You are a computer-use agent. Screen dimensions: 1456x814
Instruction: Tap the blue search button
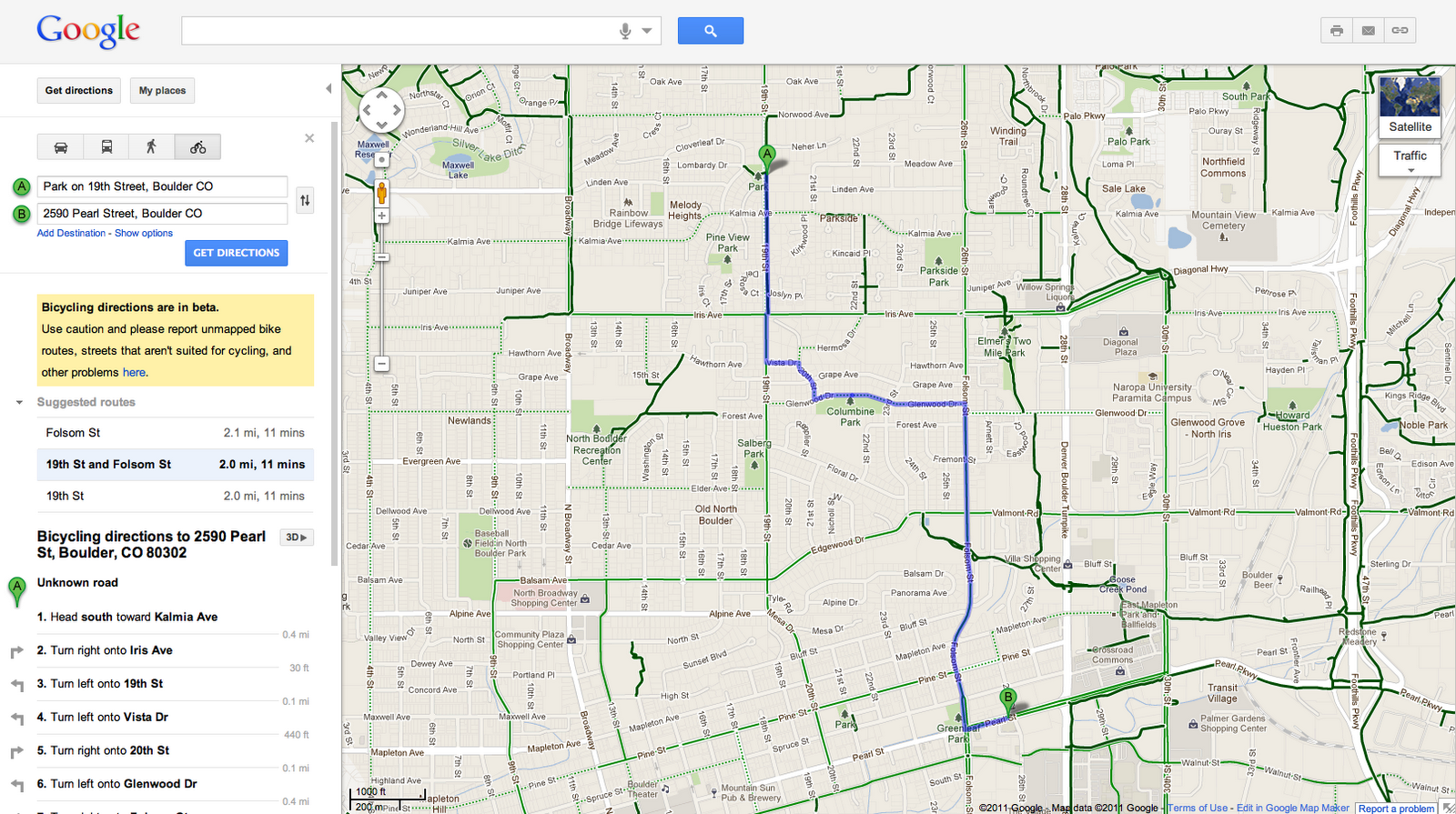(710, 31)
